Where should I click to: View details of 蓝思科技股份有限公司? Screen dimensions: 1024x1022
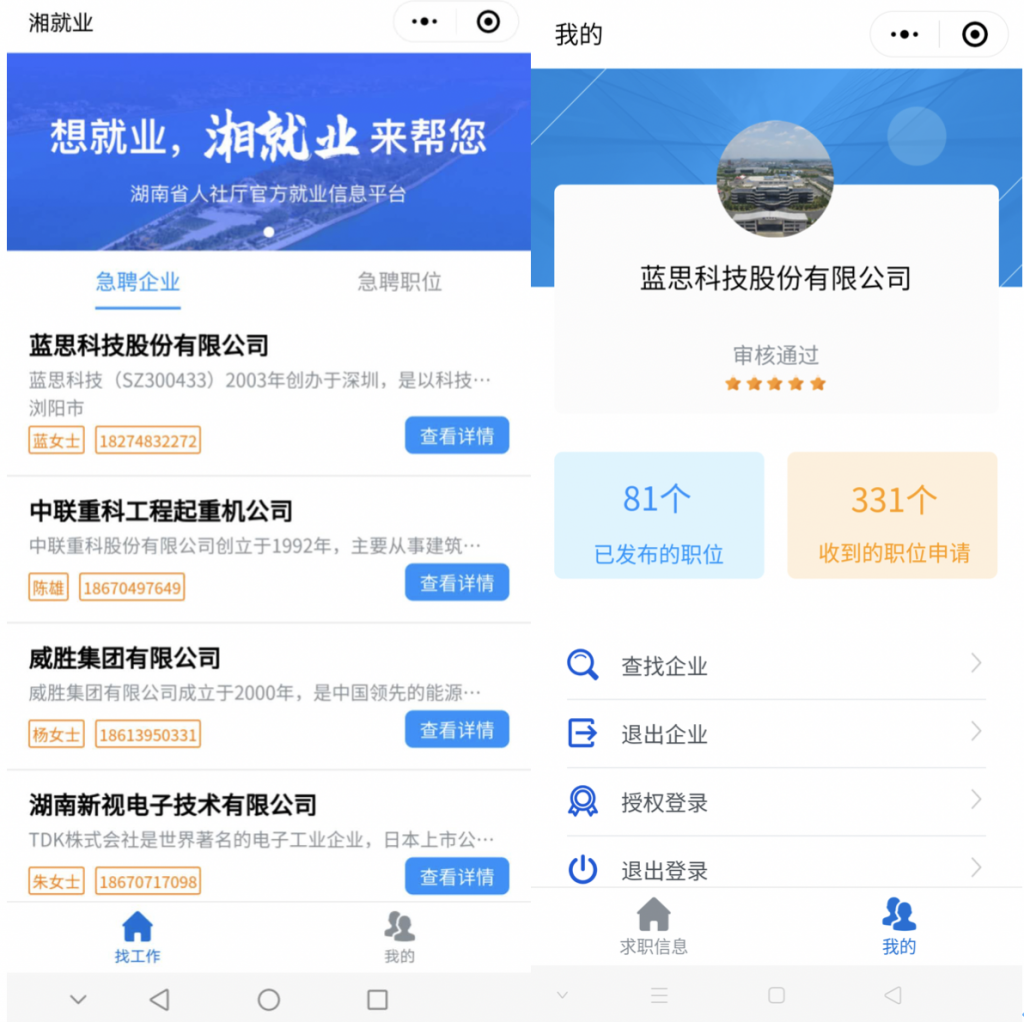point(456,436)
